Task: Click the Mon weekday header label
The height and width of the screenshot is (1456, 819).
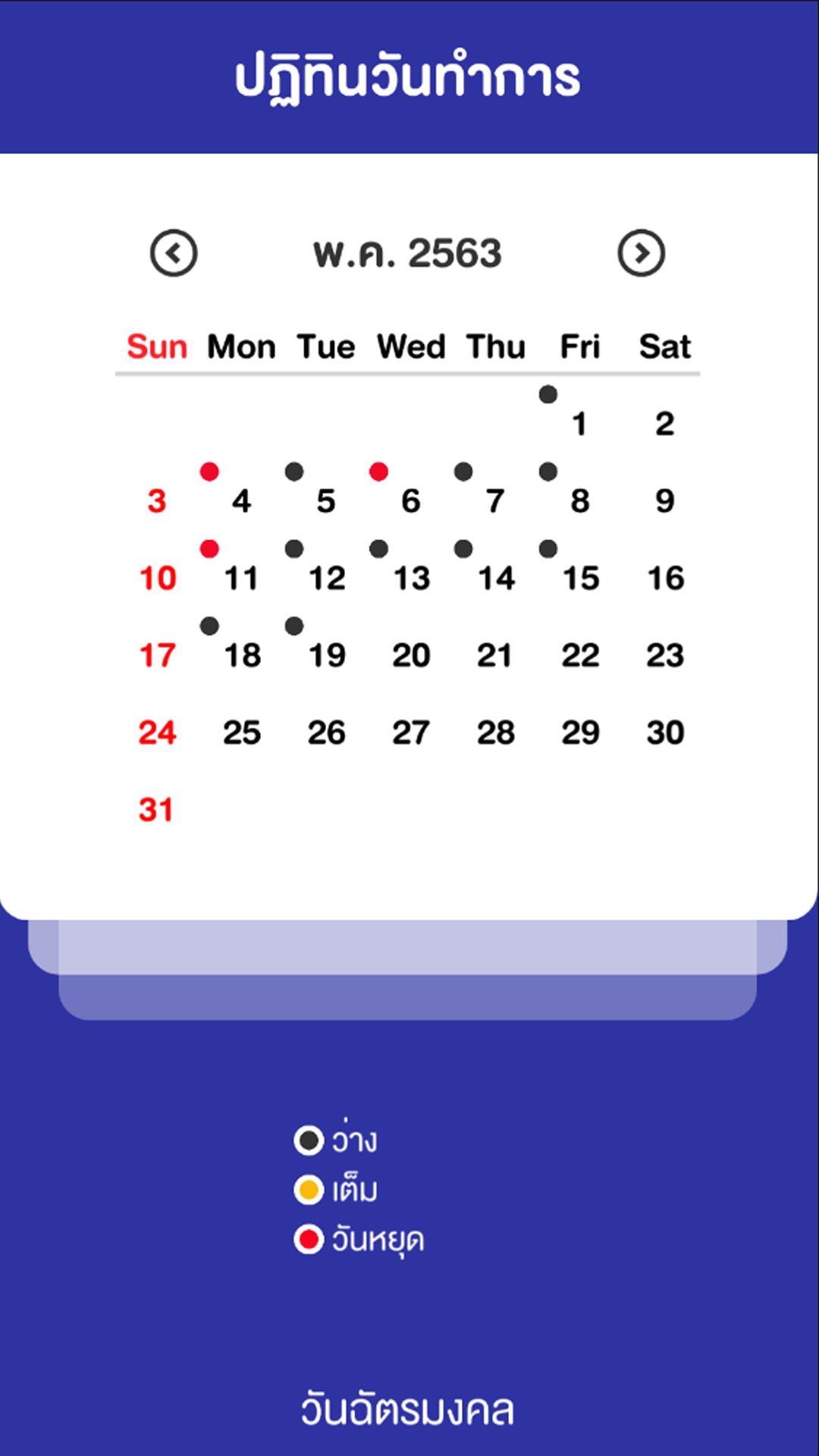Action: tap(240, 346)
